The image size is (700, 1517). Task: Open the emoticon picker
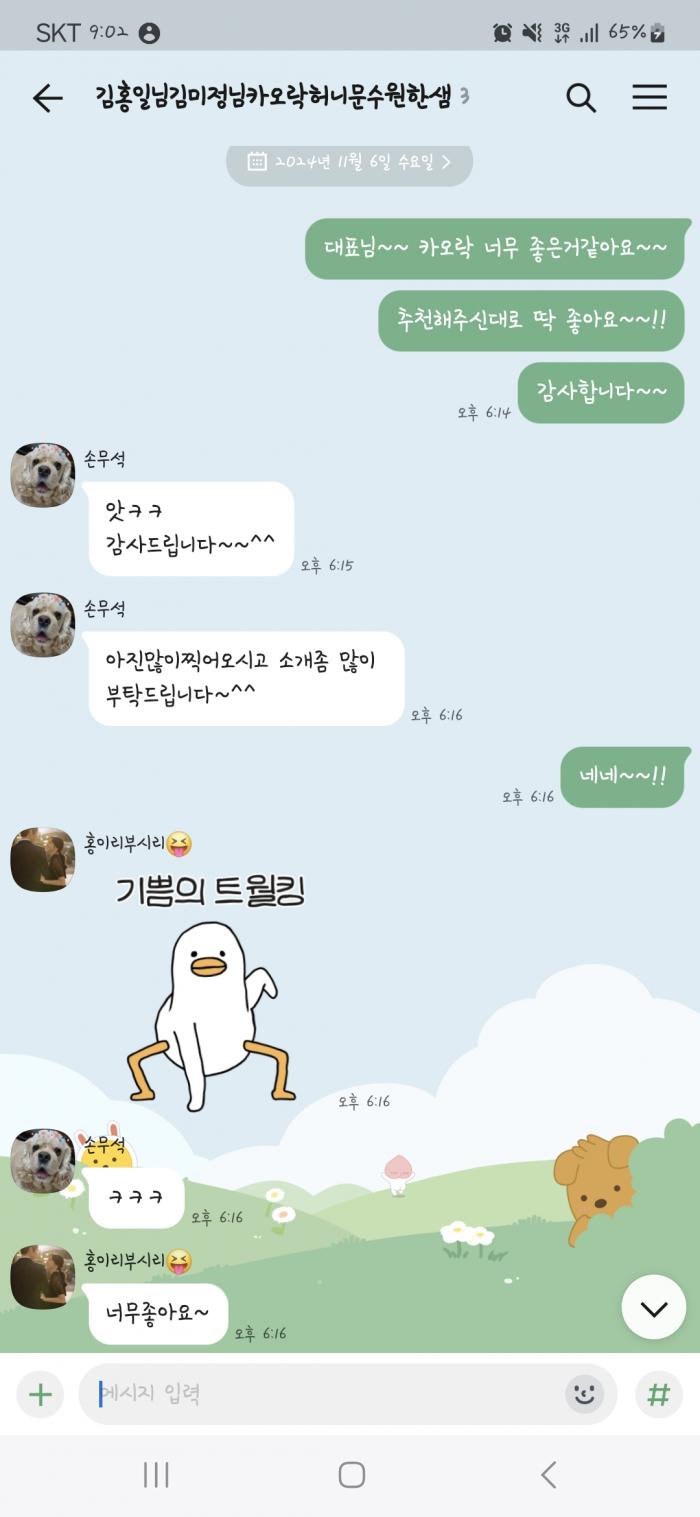tap(585, 1394)
